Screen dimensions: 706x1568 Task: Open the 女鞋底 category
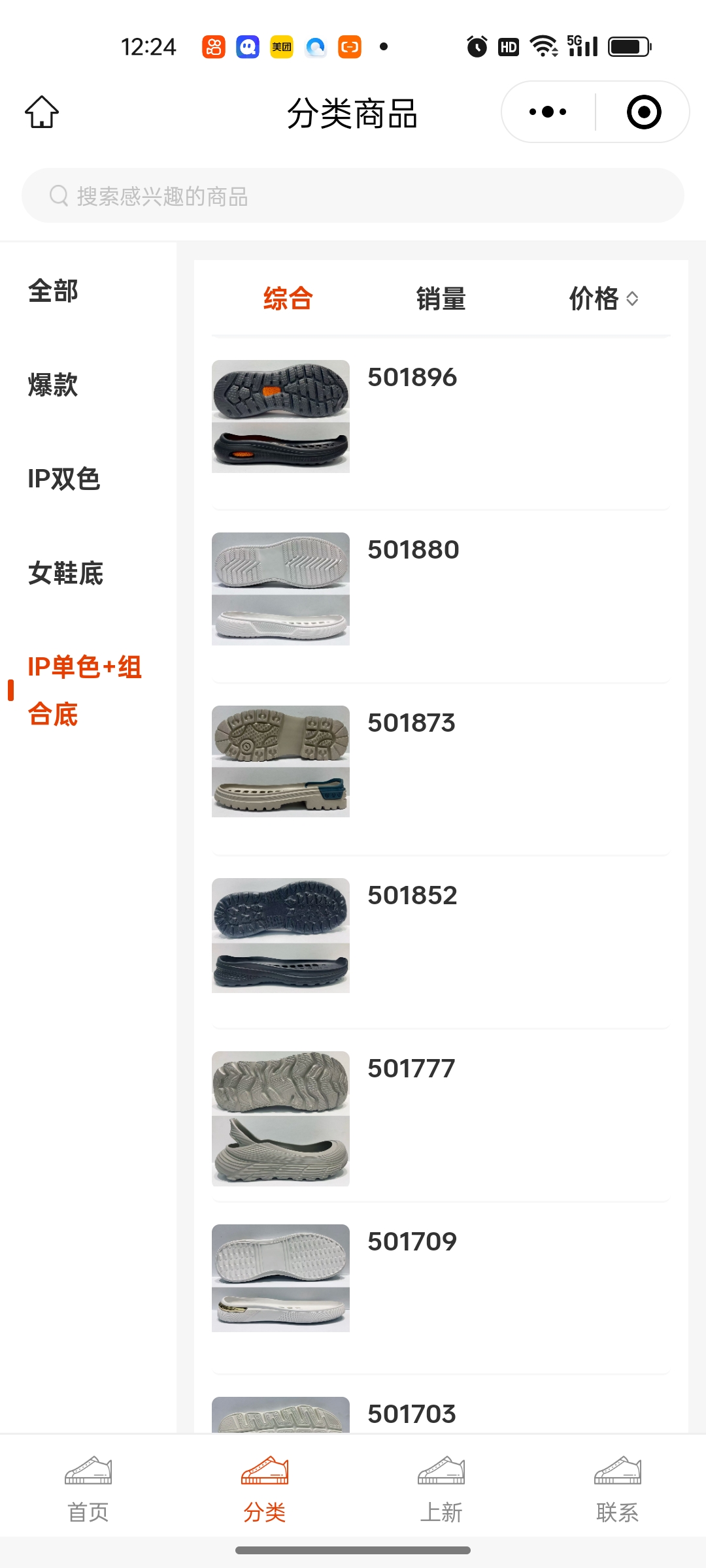(x=65, y=573)
